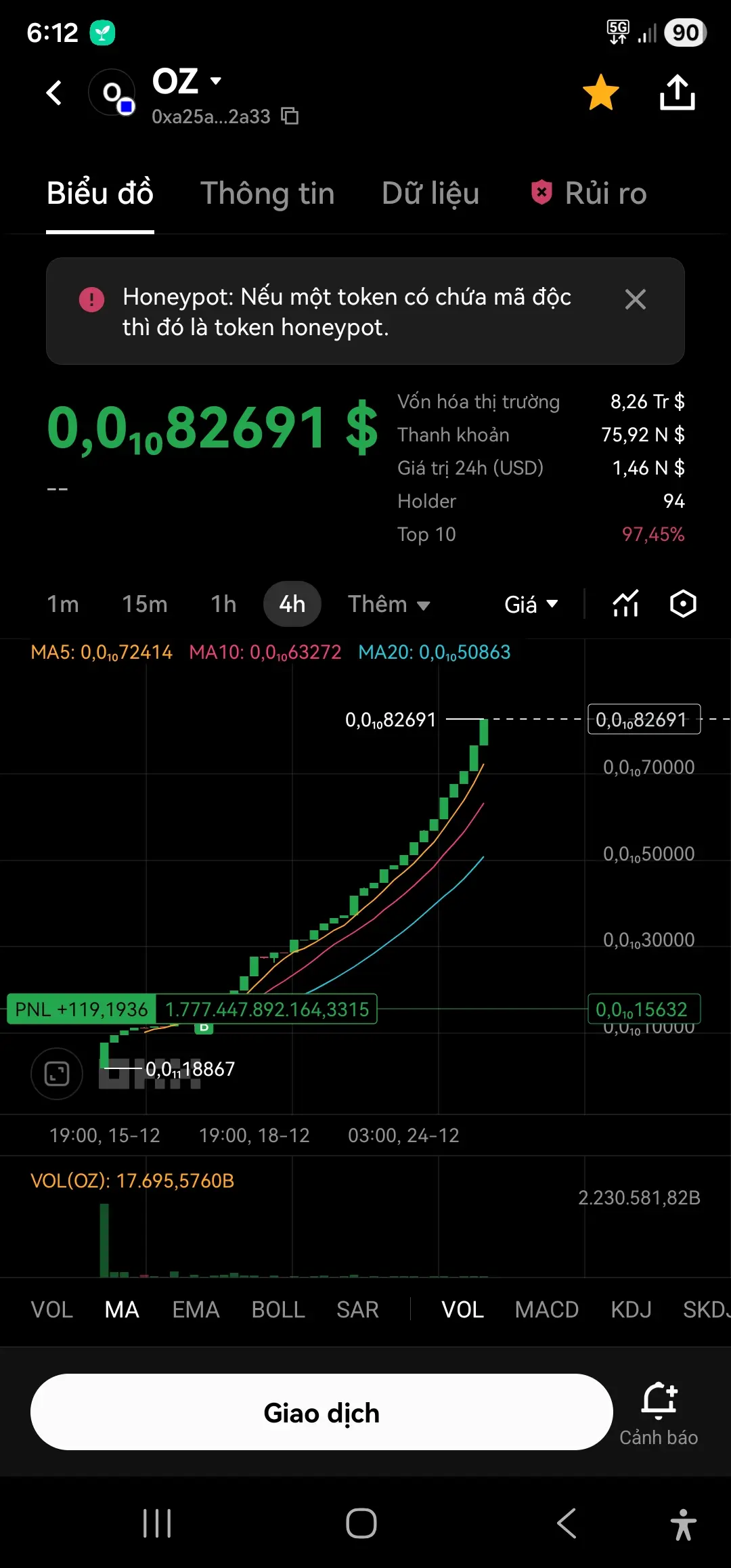Open the chart settings hexagon icon
This screenshot has height=1568, width=731.
pos(683,604)
